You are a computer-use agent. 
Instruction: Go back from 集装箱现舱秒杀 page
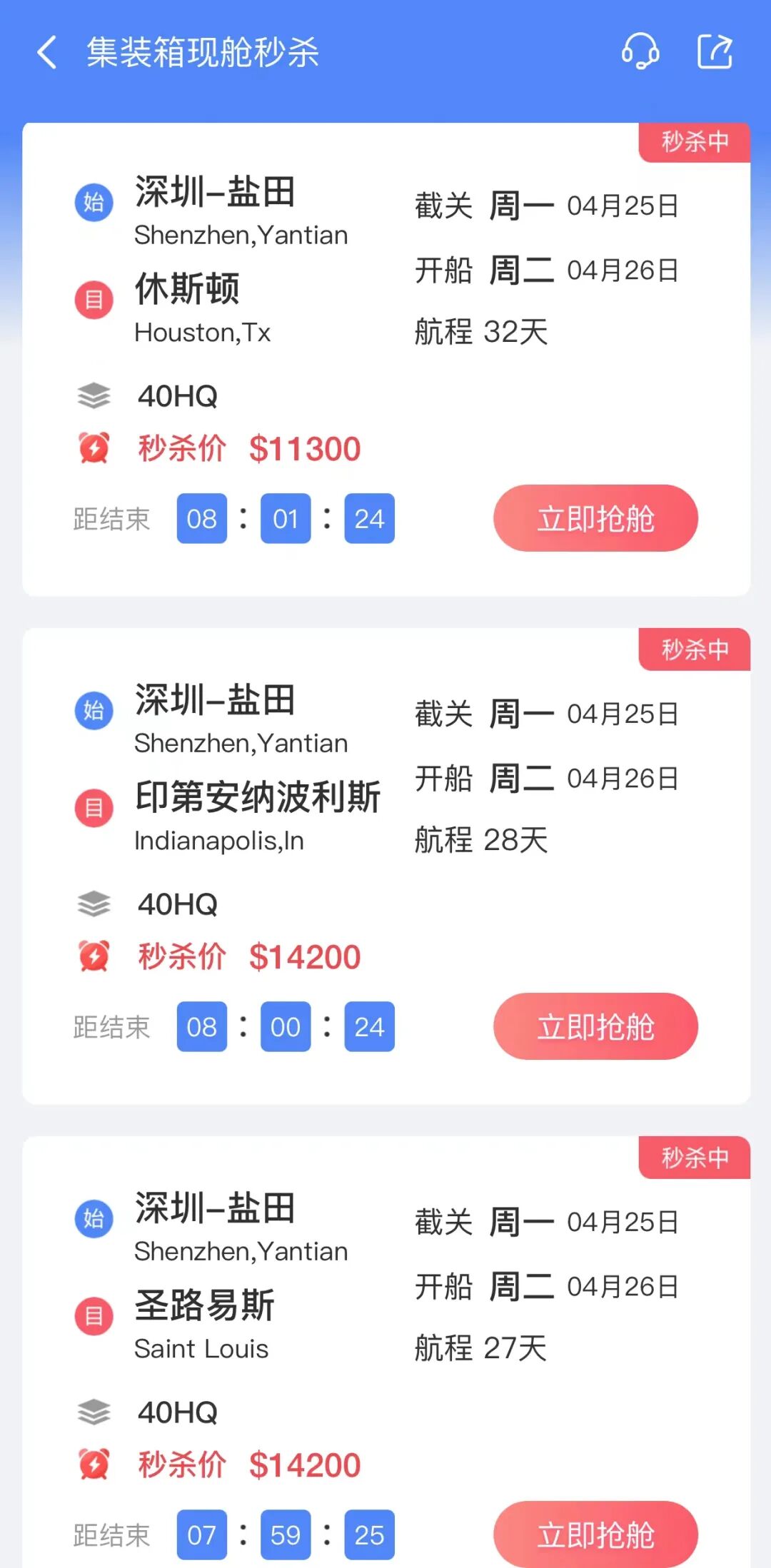tap(47, 53)
